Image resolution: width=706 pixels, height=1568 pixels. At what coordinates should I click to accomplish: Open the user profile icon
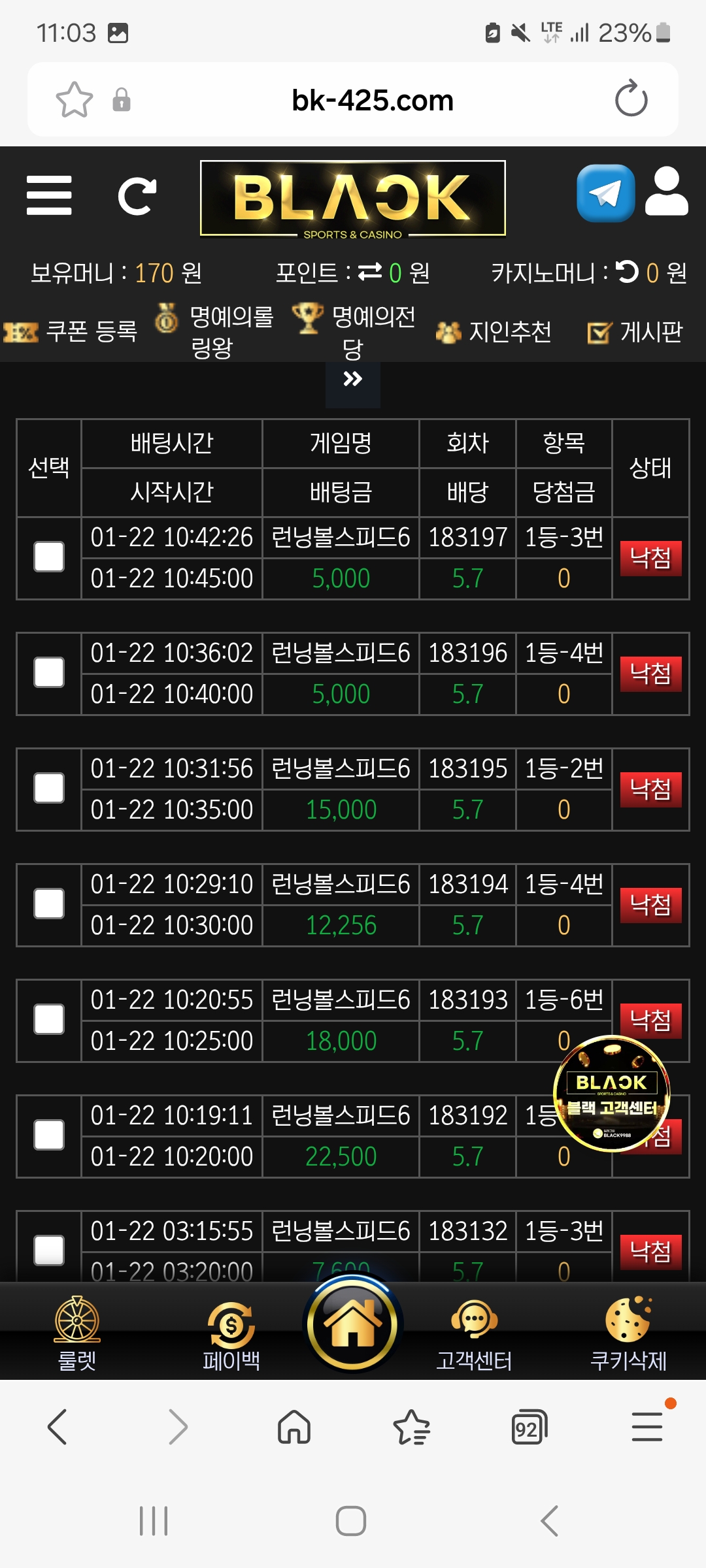tap(666, 192)
